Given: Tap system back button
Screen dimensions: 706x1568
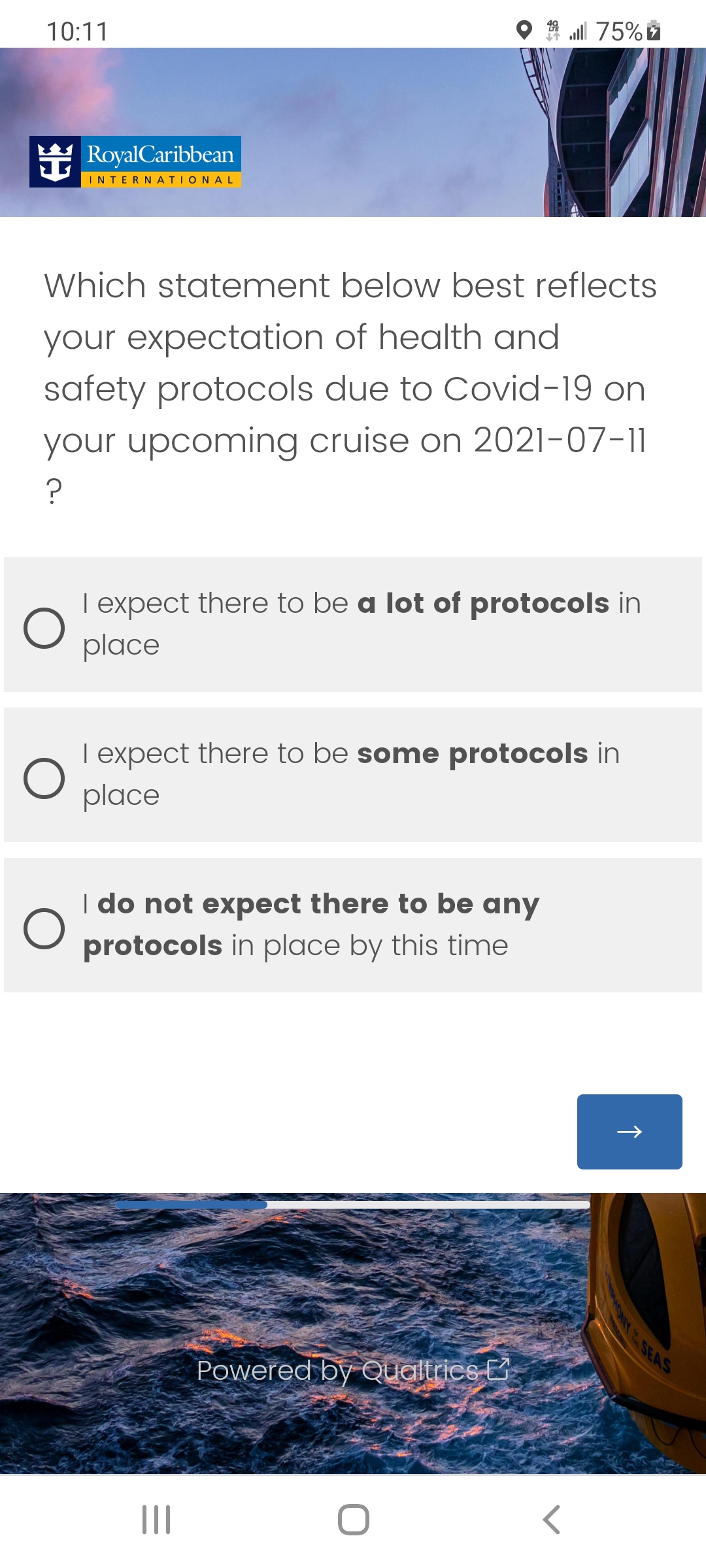Looking at the screenshot, I should 551,1520.
